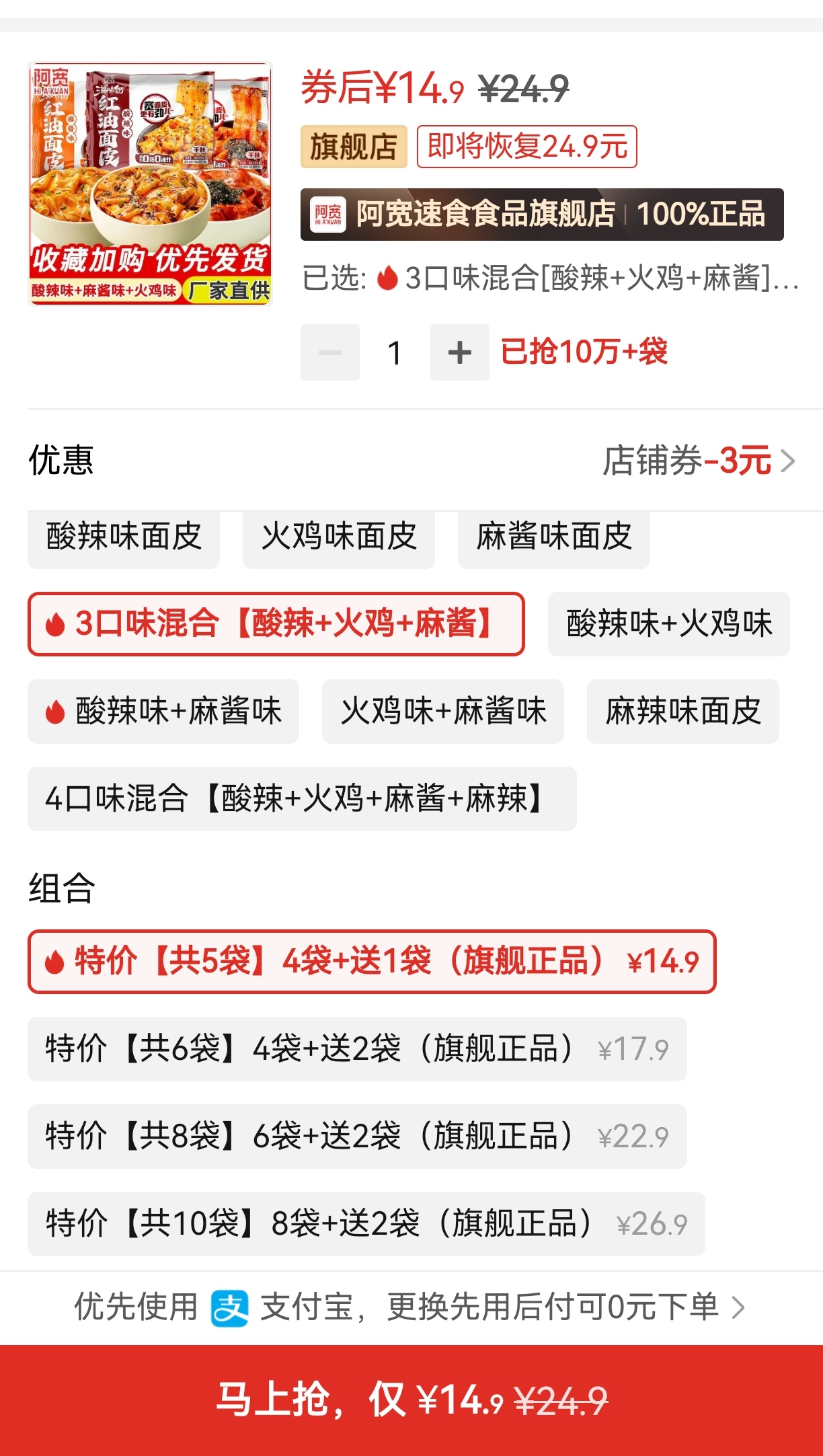
Task: Tap 马上抢 to buy for ¥14.9
Action: pos(412,1400)
